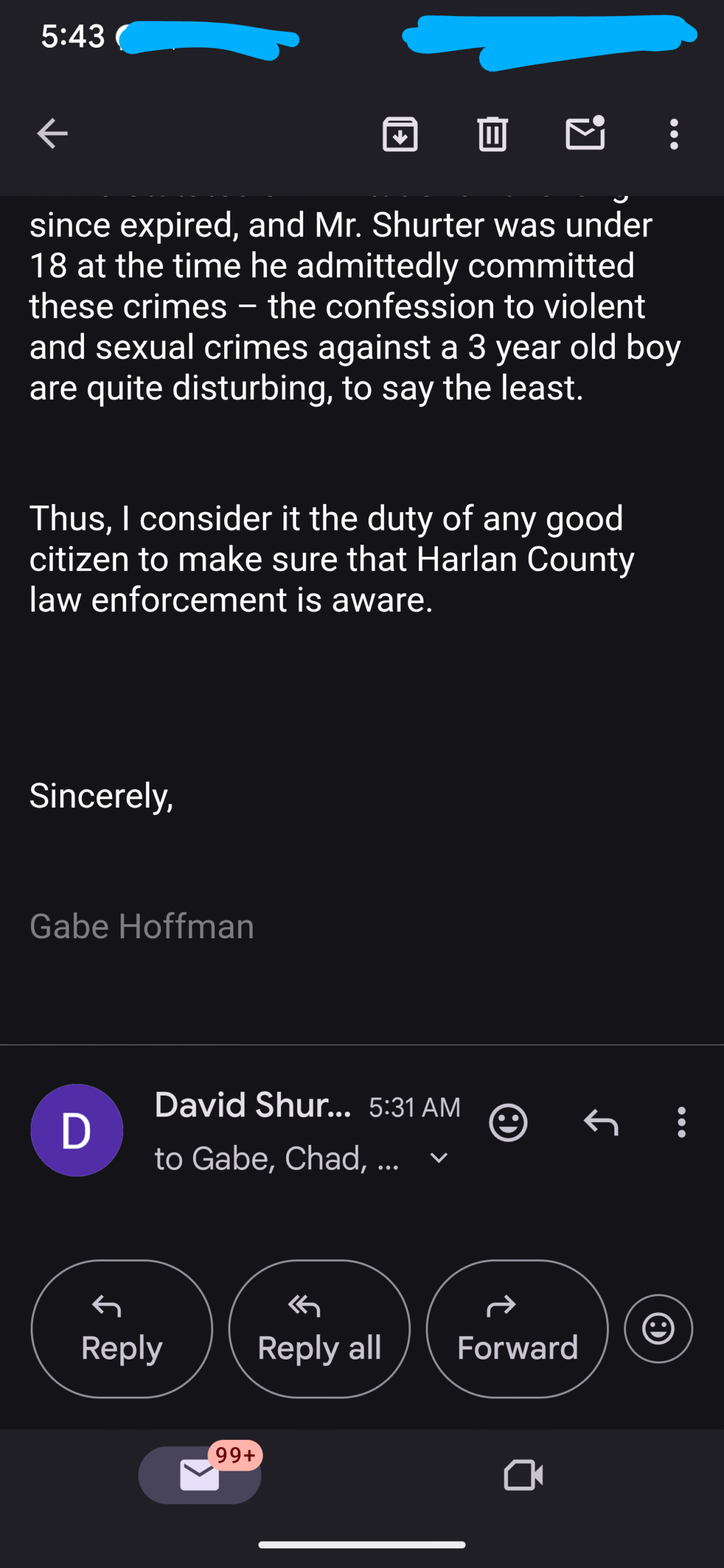
Task: Archive this email conversation
Action: 400,134
